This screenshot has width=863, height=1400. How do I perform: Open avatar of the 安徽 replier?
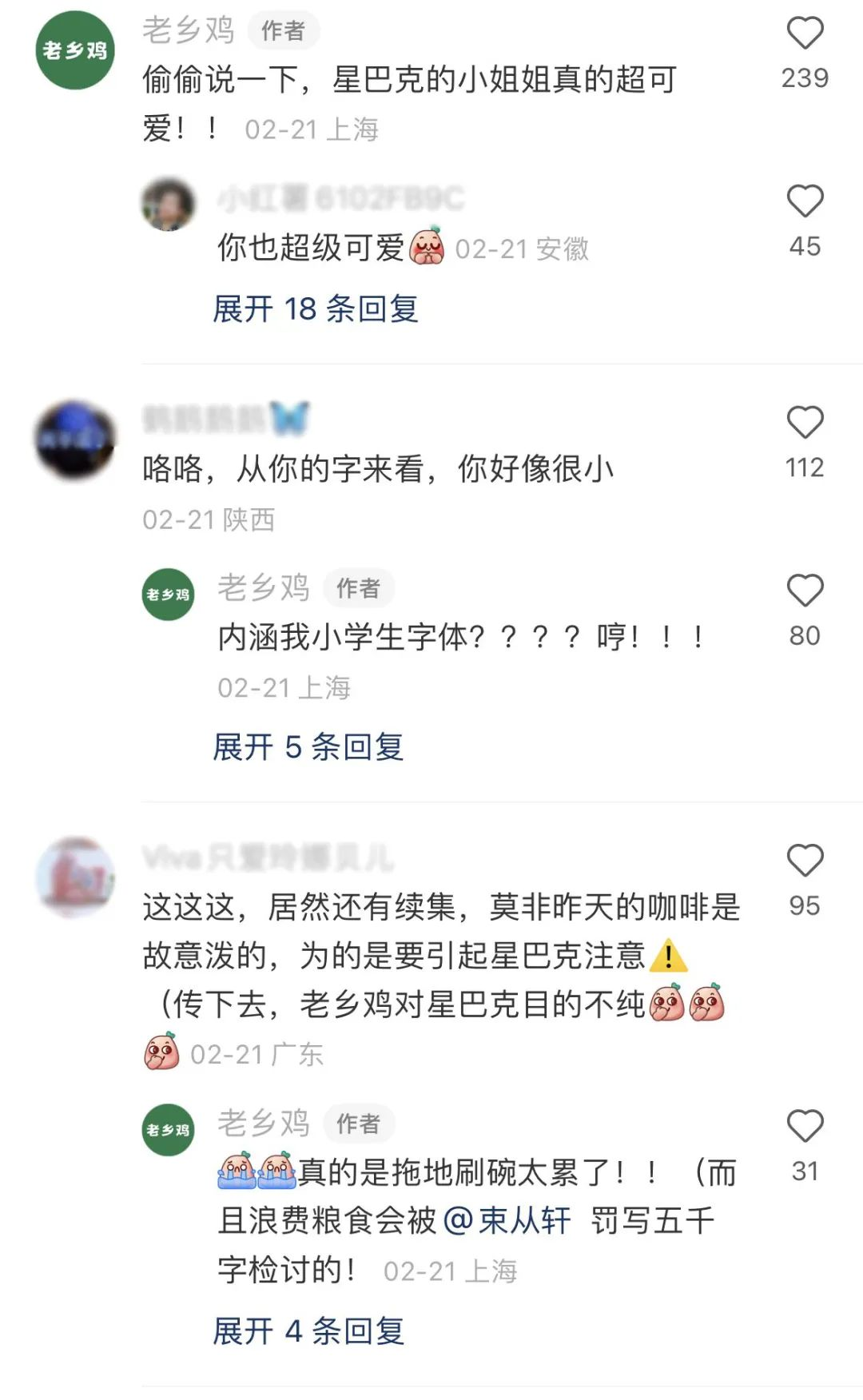169,205
